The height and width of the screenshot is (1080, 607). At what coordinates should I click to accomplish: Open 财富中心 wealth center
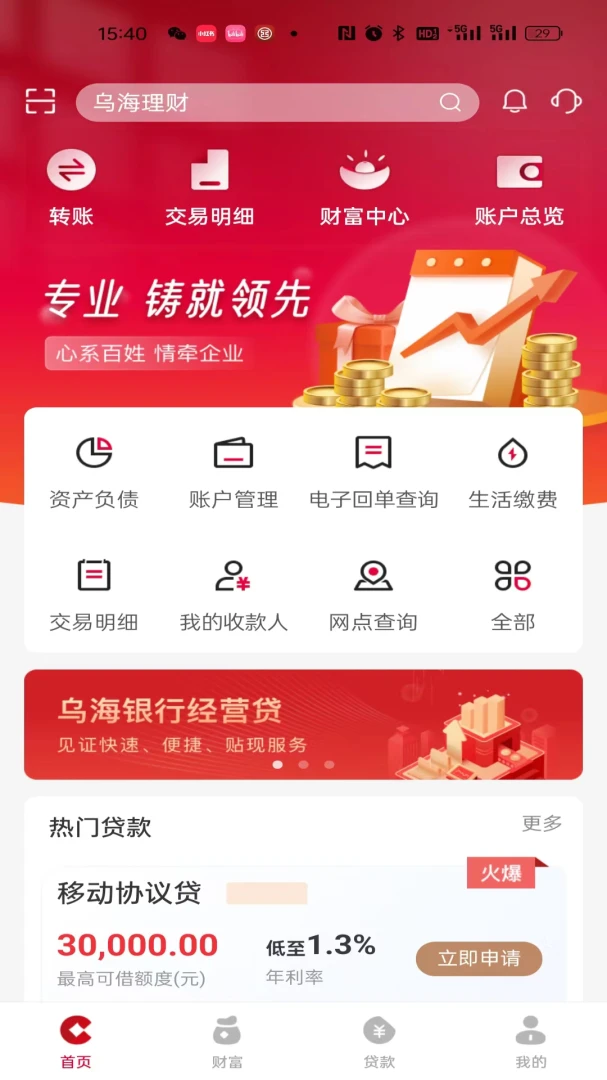click(364, 187)
